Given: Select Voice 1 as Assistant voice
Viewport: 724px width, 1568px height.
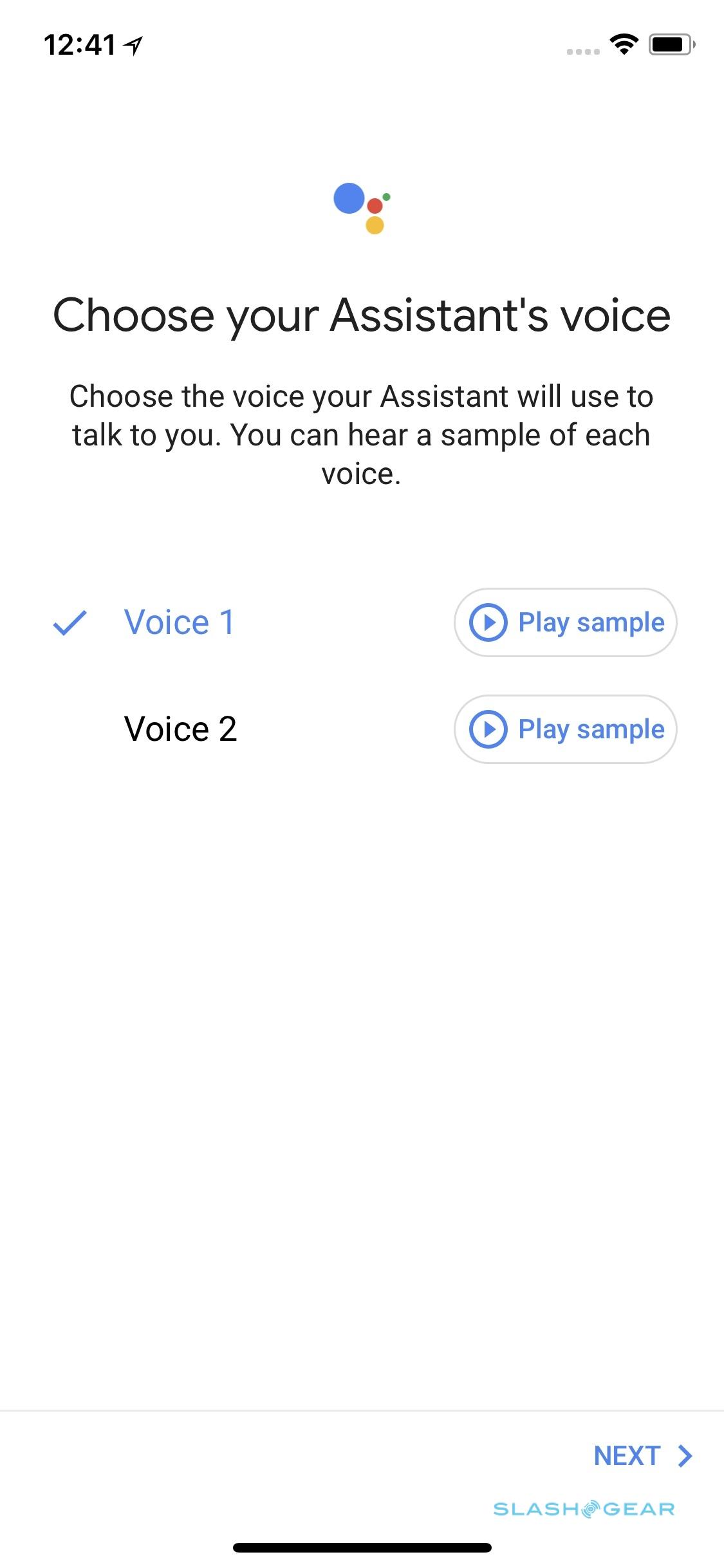Looking at the screenshot, I should (x=179, y=622).
